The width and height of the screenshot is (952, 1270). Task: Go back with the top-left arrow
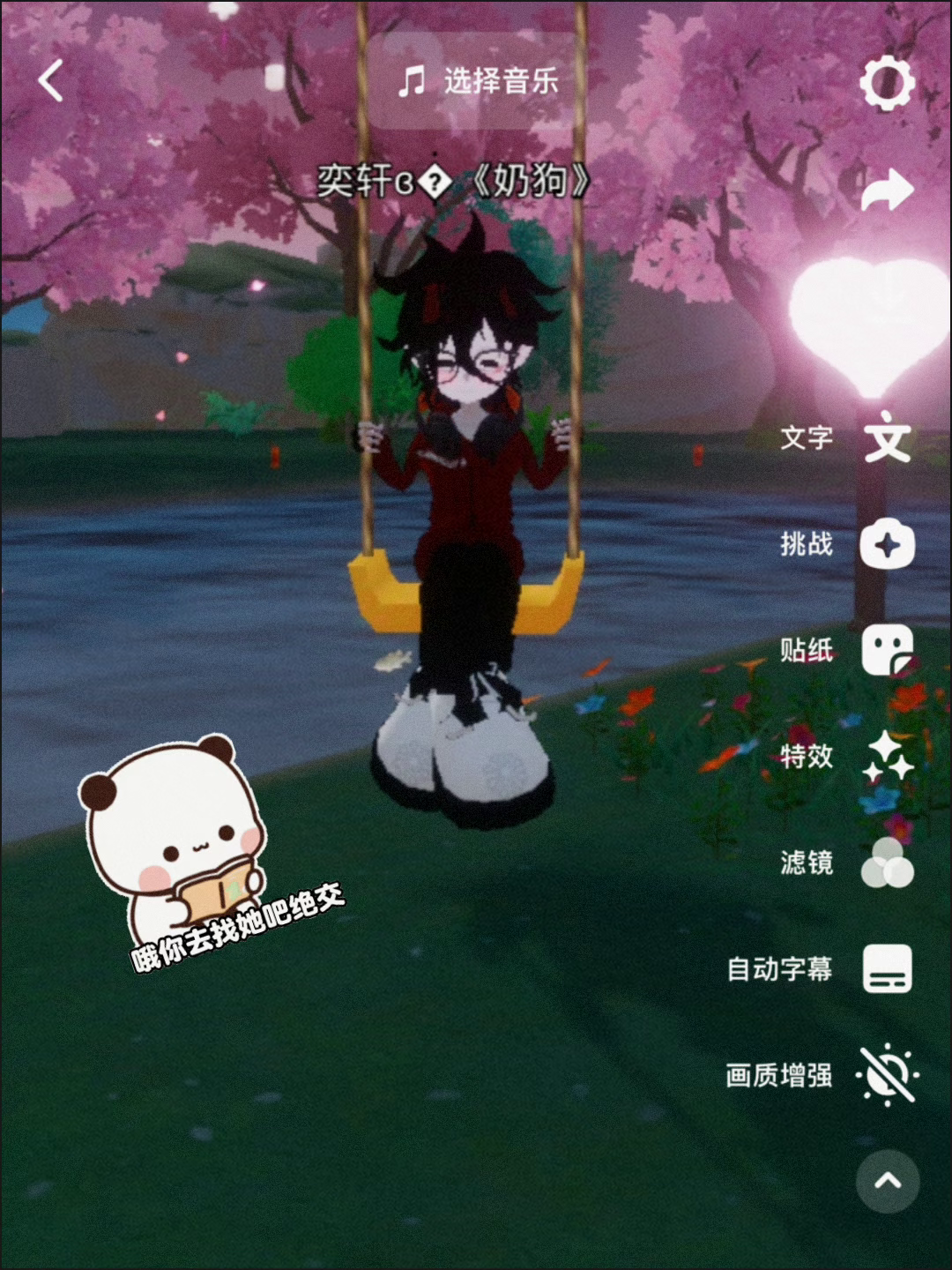tap(51, 81)
